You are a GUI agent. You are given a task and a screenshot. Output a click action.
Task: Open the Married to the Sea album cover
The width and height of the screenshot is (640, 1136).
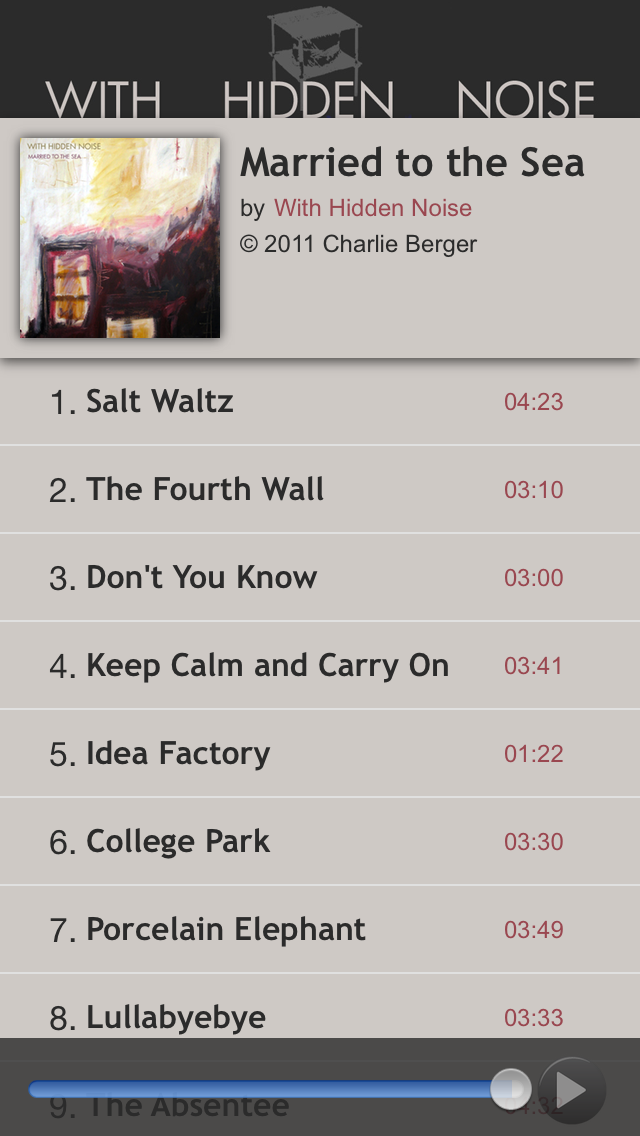point(120,238)
